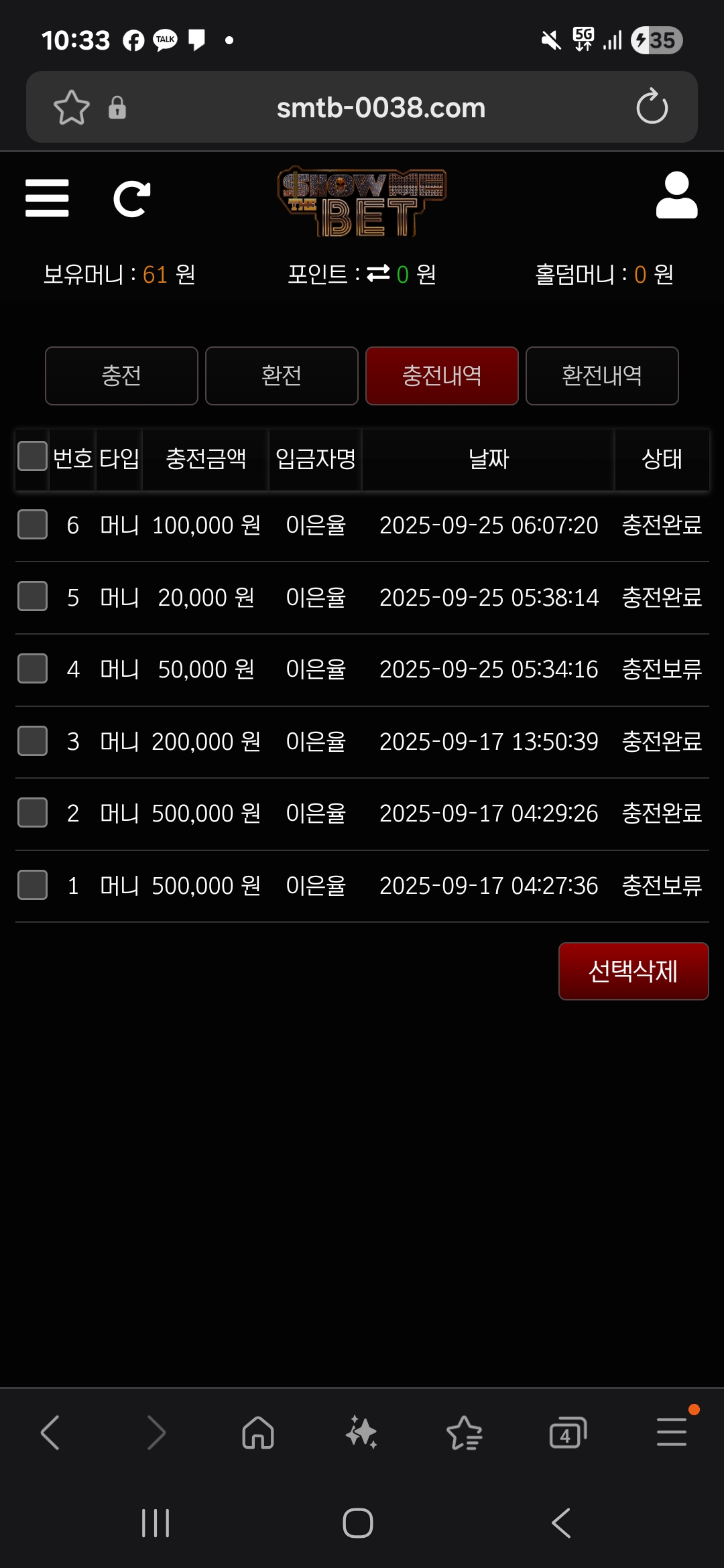724x1568 pixels.
Task: Select the checkbox for the 200,000 원 entry
Action: 32,741
